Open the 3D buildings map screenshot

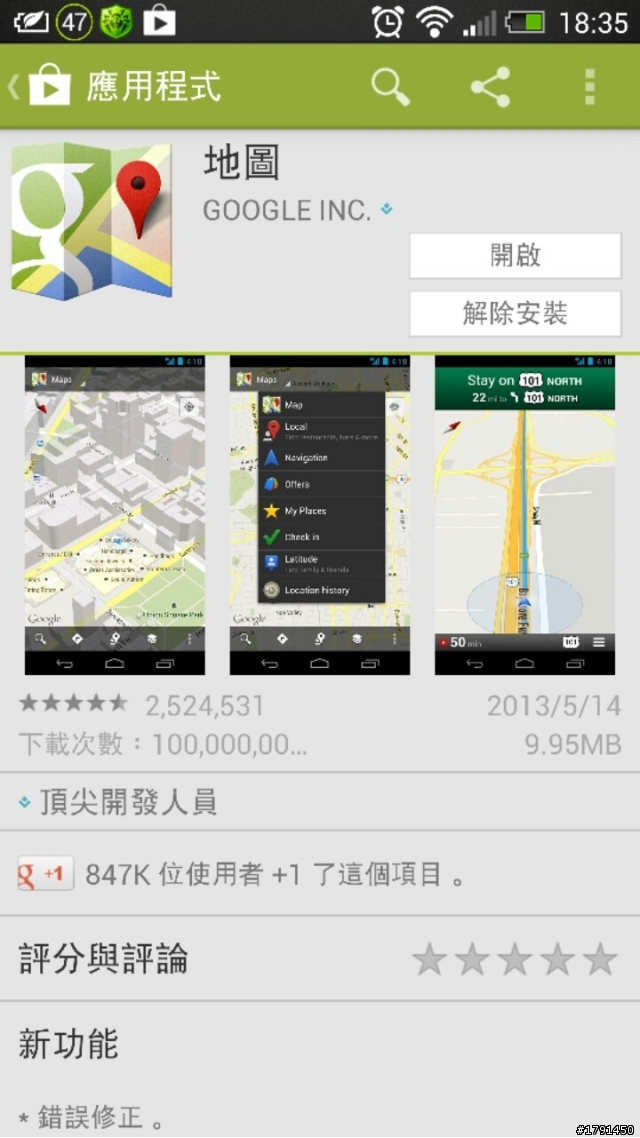[x=115, y=514]
